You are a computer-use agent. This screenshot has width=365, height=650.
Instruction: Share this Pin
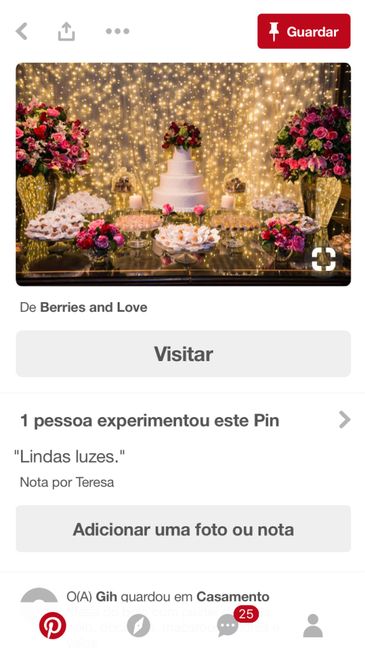point(66,32)
